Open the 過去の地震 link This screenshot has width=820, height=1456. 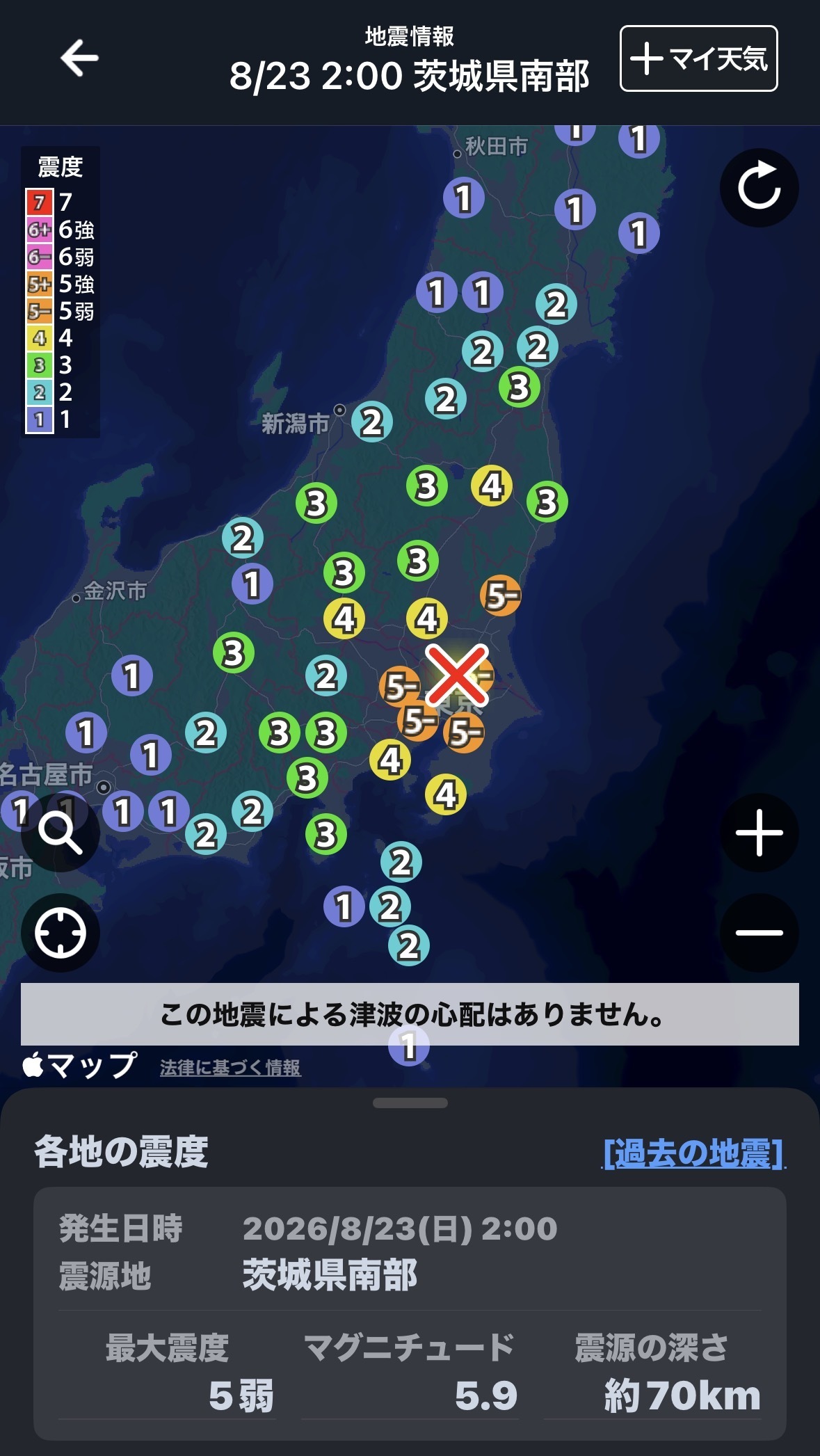[693, 1153]
